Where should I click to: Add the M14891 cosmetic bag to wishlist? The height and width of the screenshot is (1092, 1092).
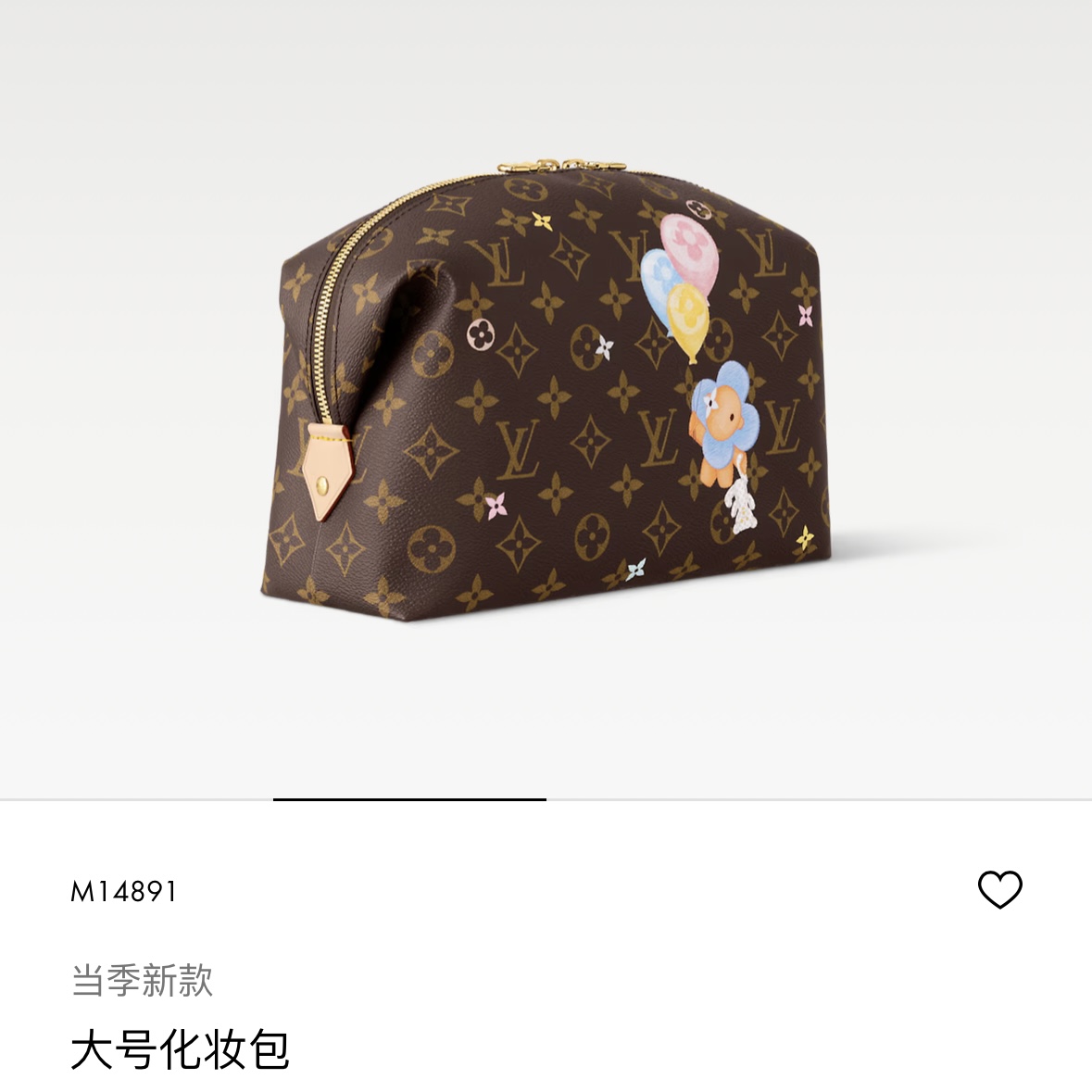click(999, 890)
